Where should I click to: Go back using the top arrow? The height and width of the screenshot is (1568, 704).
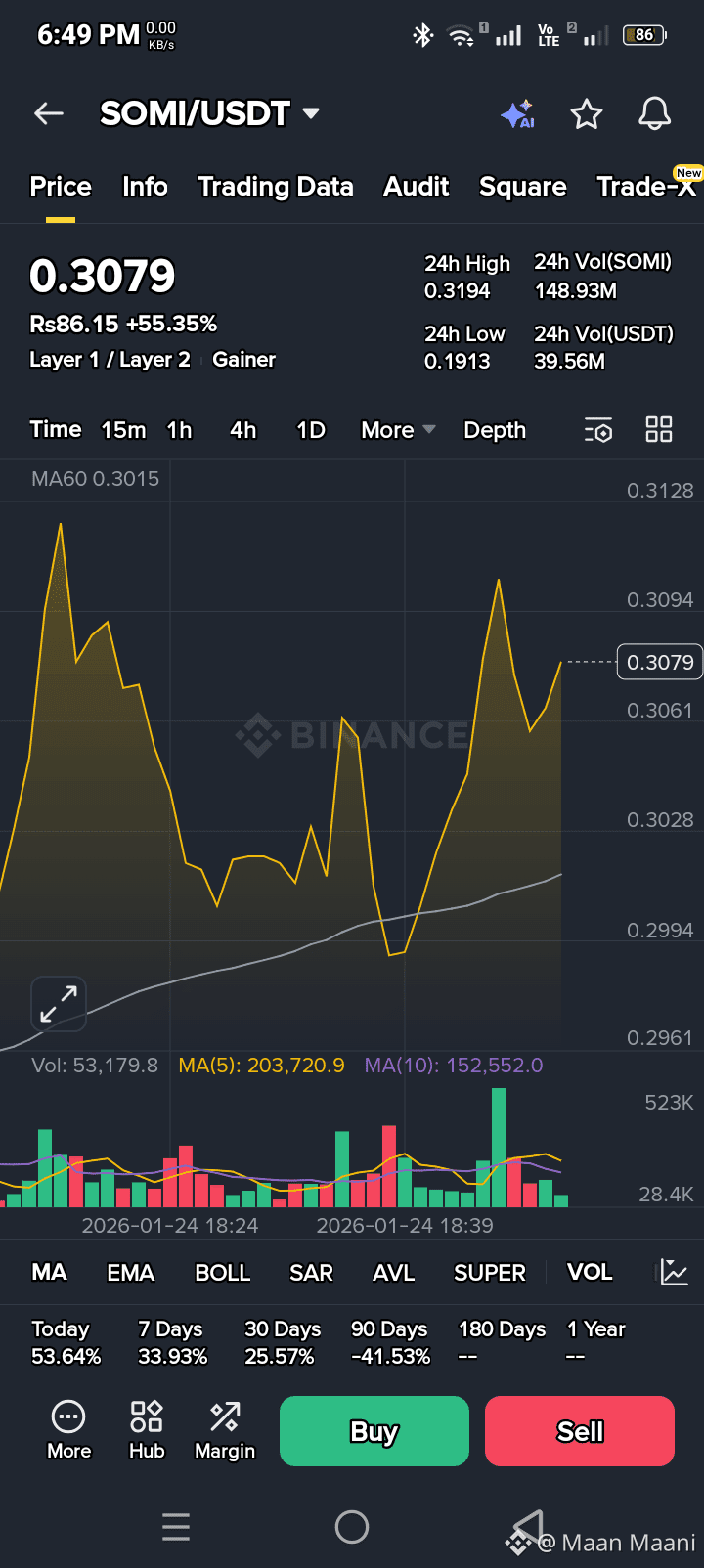click(x=49, y=113)
